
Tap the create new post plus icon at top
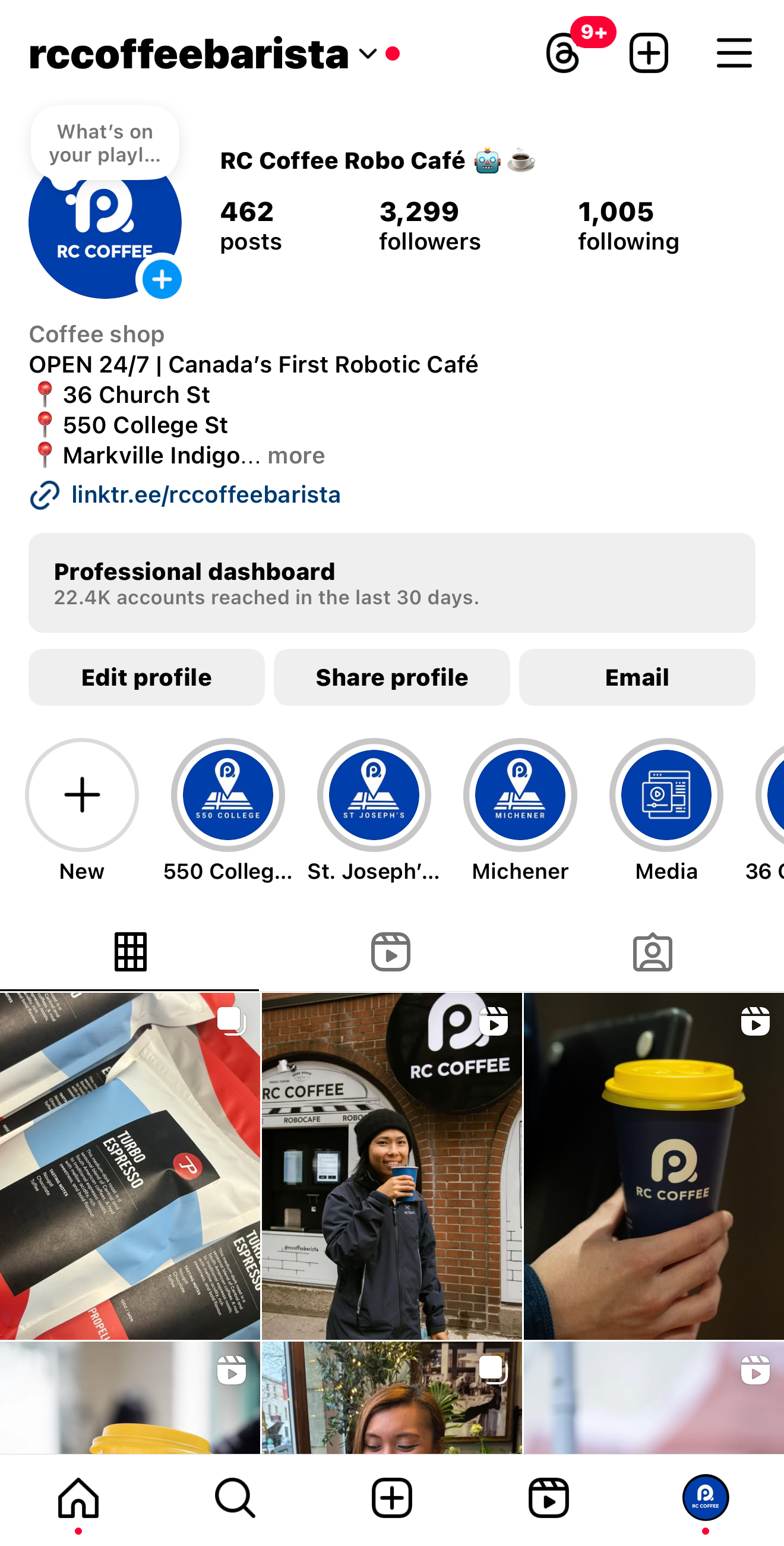(x=649, y=53)
